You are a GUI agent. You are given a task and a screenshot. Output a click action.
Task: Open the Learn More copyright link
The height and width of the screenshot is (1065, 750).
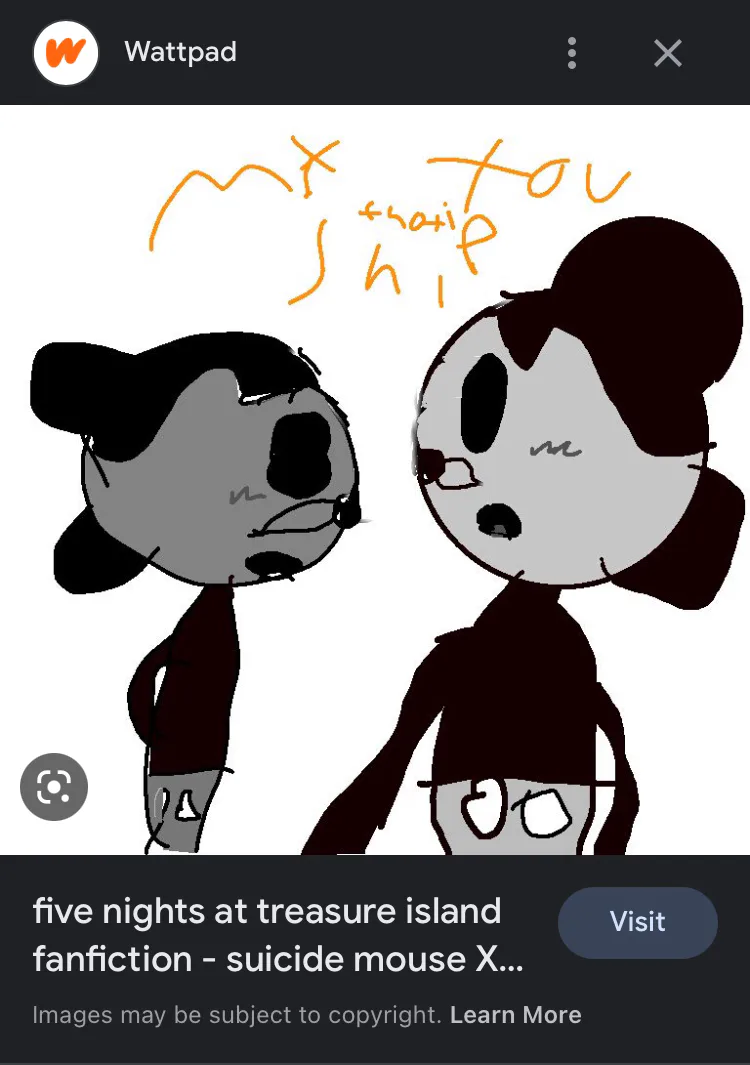(515, 1015)
